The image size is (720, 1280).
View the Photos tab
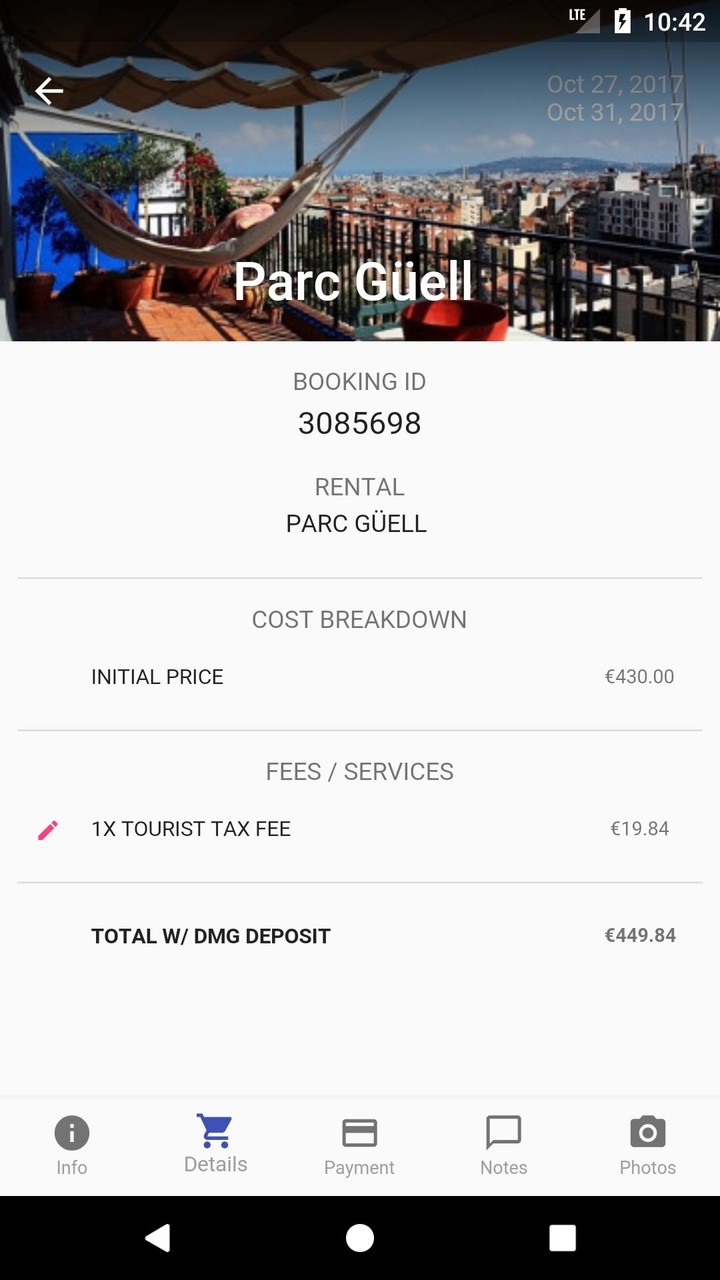tap(647, 1146)
